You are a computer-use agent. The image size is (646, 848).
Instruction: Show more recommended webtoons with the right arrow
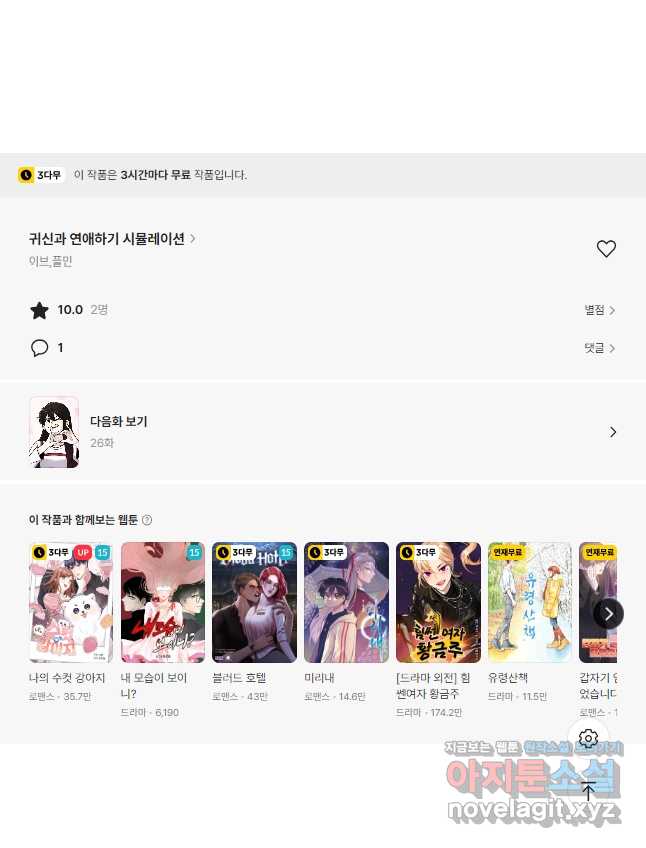pyautogui.click(x=608, y=613)
